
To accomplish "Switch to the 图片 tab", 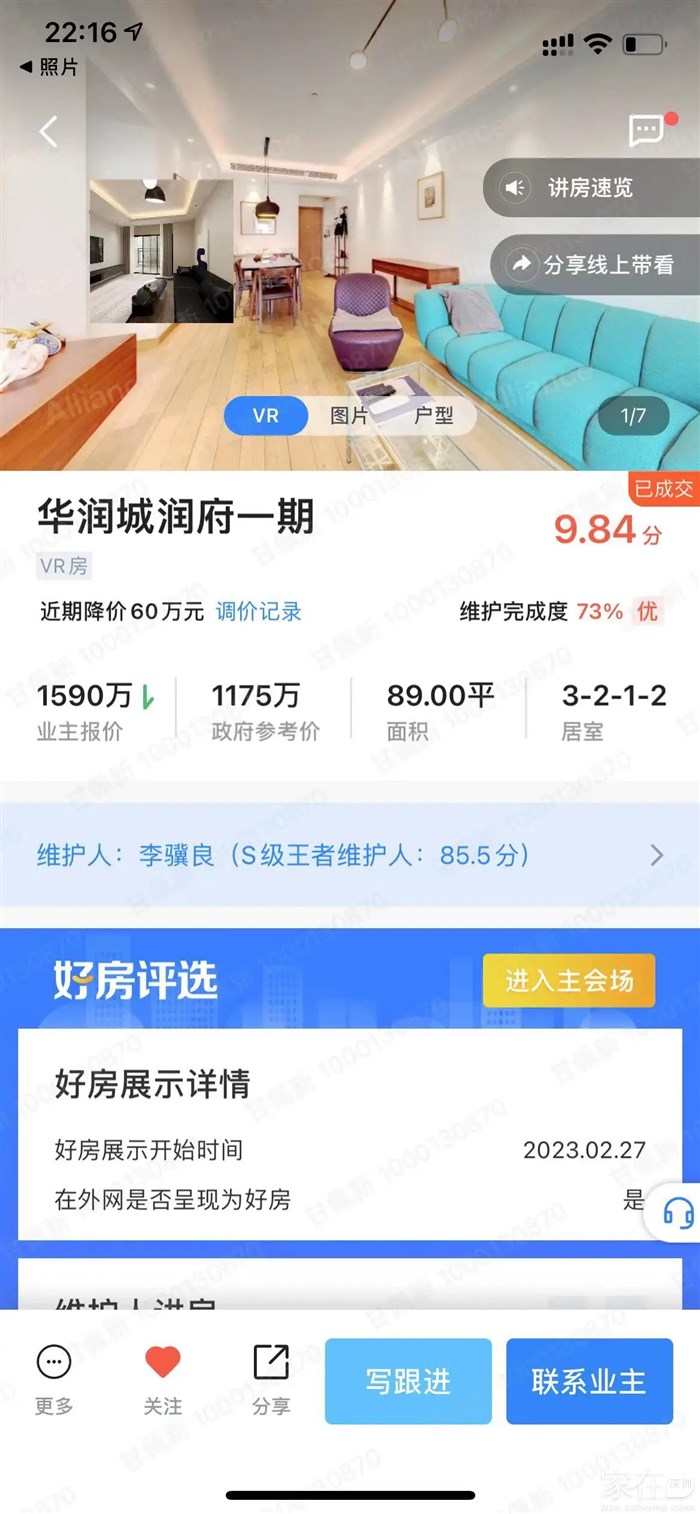I will pyautogui.click(x=349, y=416).
